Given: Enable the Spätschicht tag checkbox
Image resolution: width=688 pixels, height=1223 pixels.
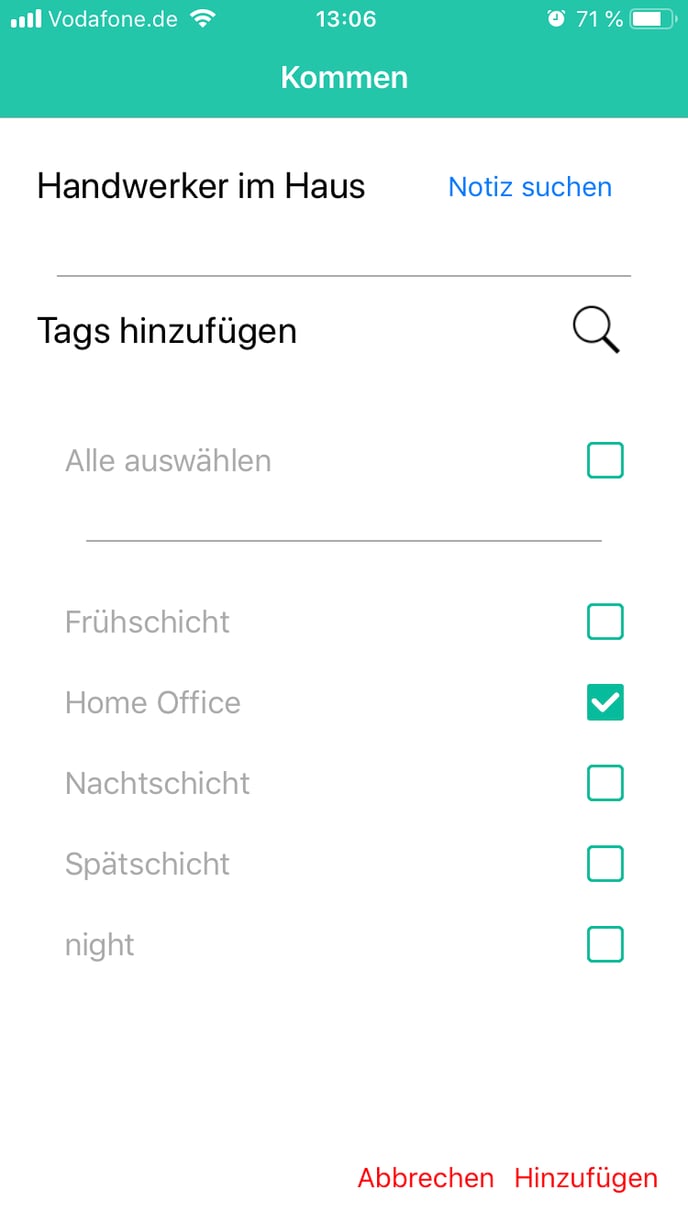Looking at the screenshot, I should (605, 864).
